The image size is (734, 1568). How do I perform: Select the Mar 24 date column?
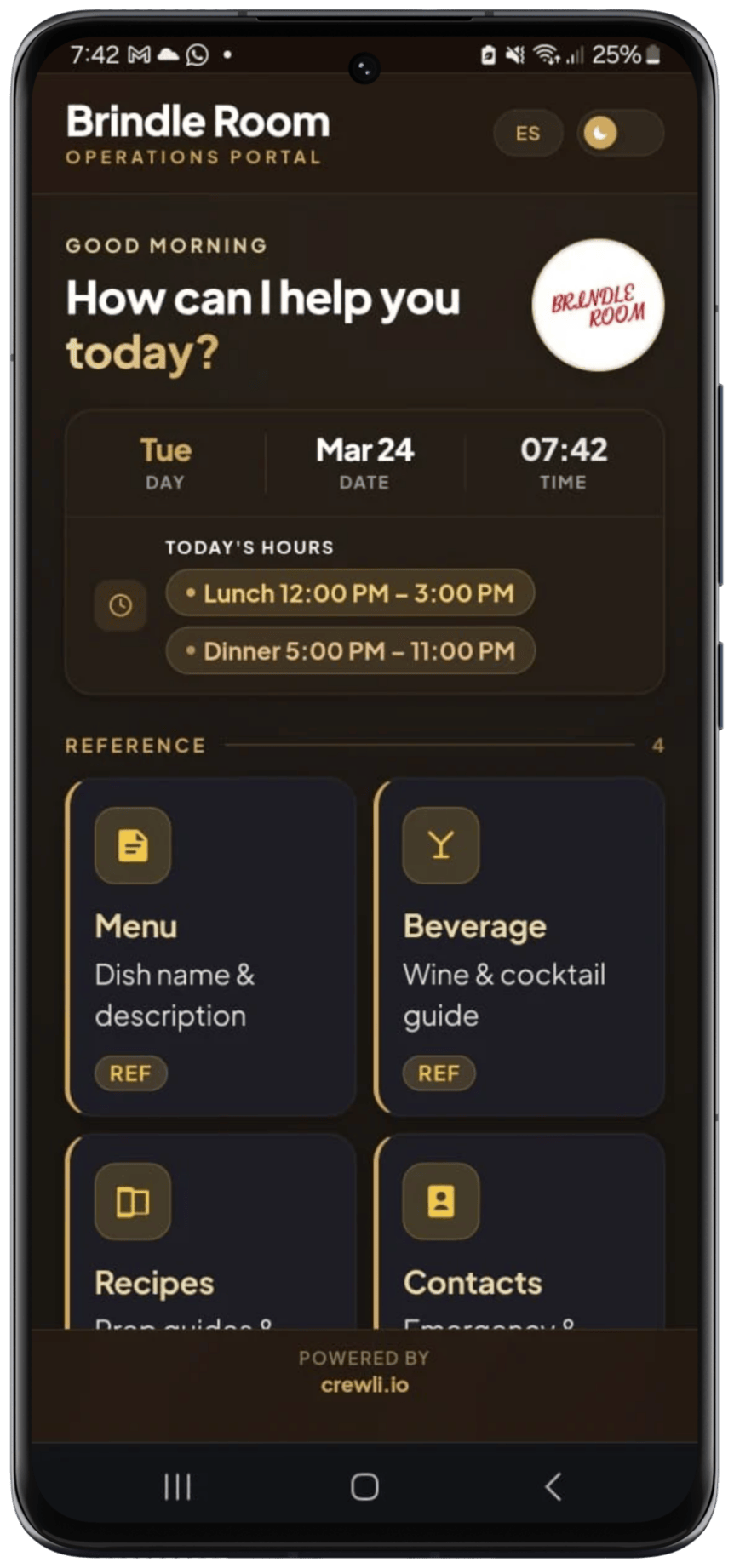click(x=364, y=461)
